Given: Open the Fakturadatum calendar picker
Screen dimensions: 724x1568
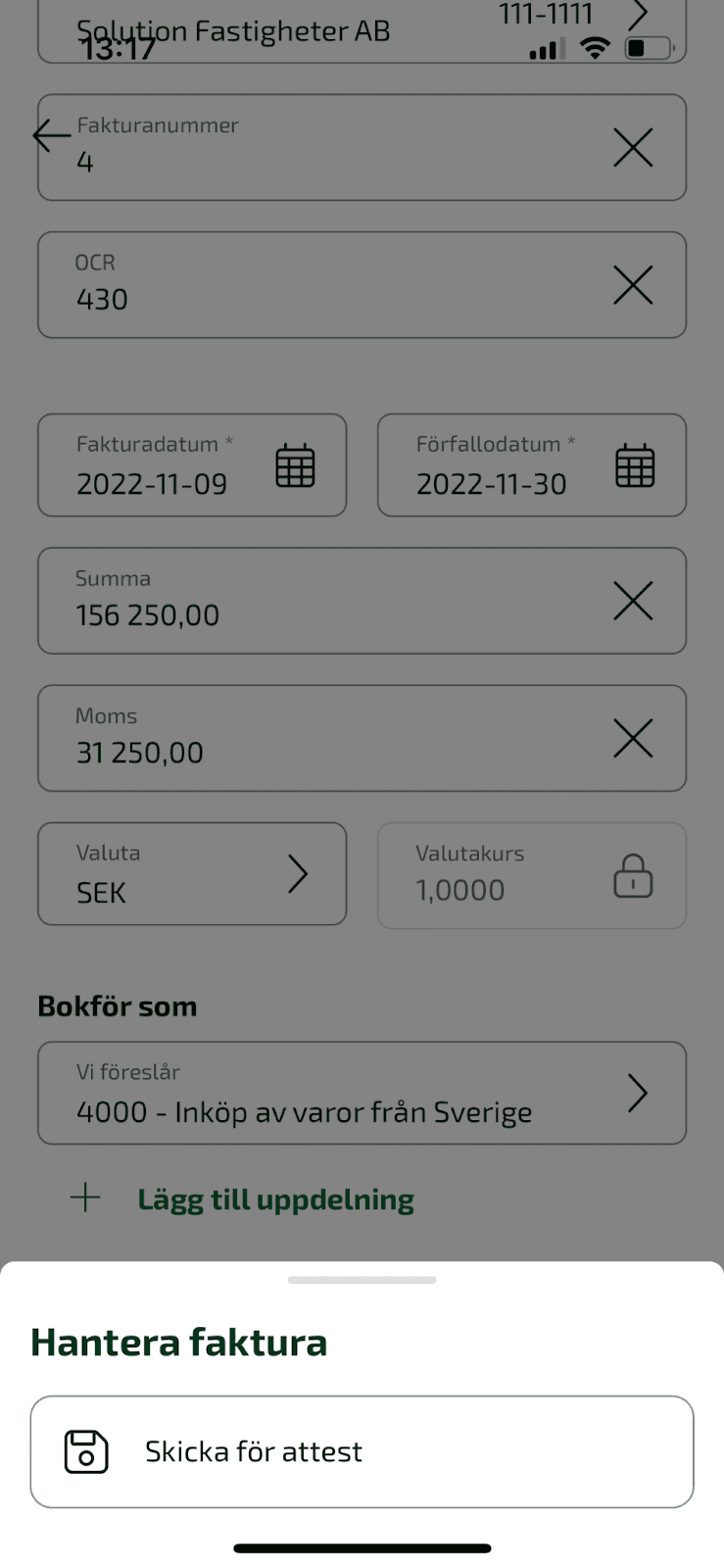Looking at the screenshot, I should click(295, 465).
